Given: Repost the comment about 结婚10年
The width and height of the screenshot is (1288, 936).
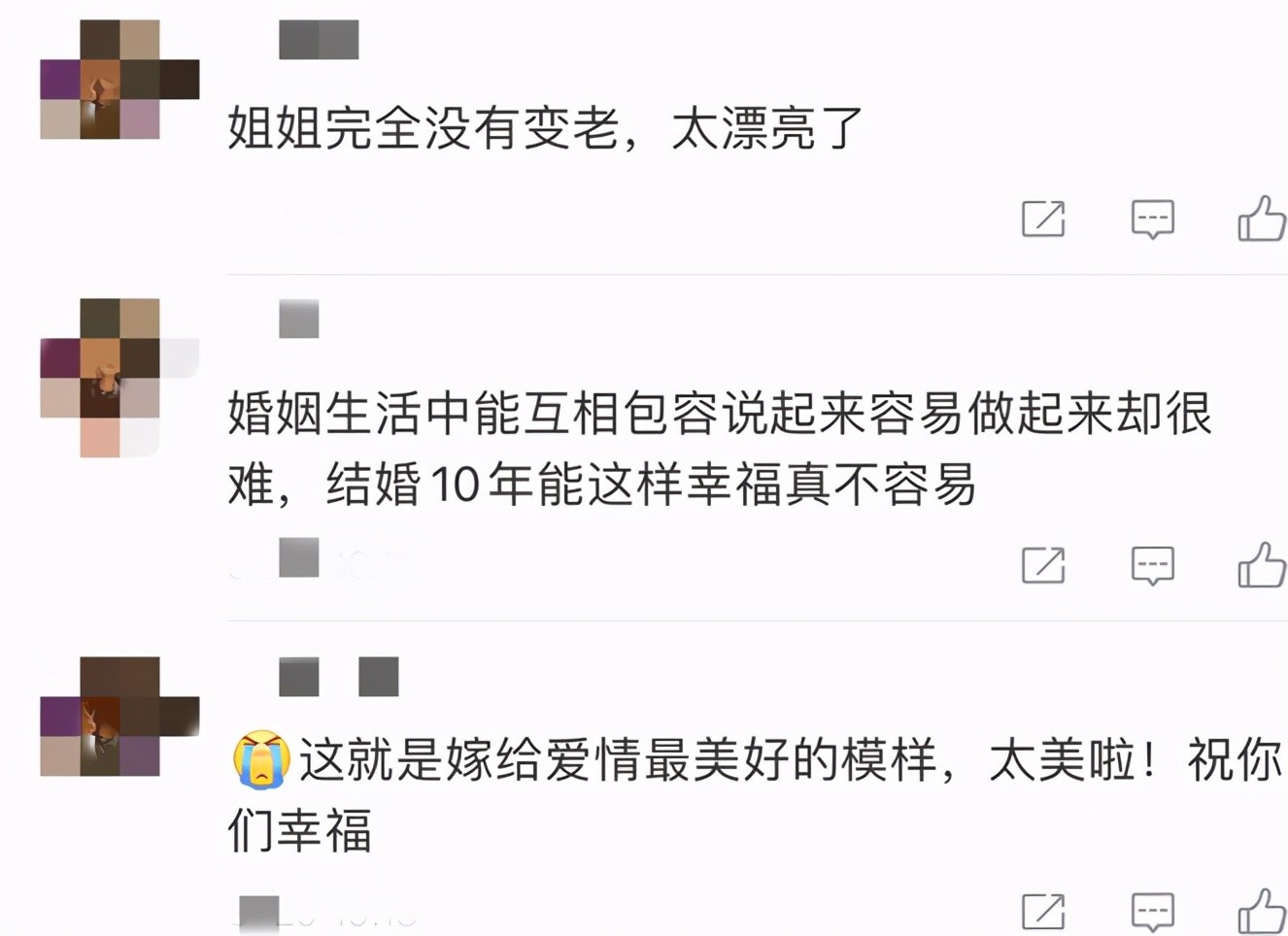Looking at the screenshot, I should pyautogui.click(x=1043, y=565).
